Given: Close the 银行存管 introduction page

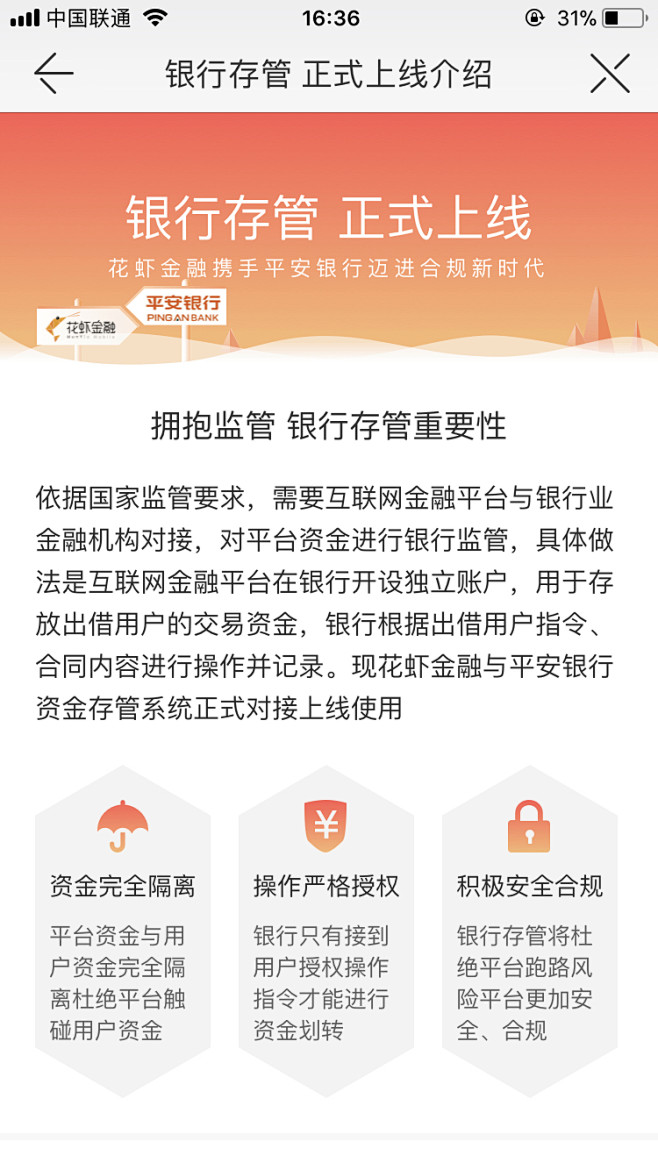Looking at the screenshot, I should point(610,73).
